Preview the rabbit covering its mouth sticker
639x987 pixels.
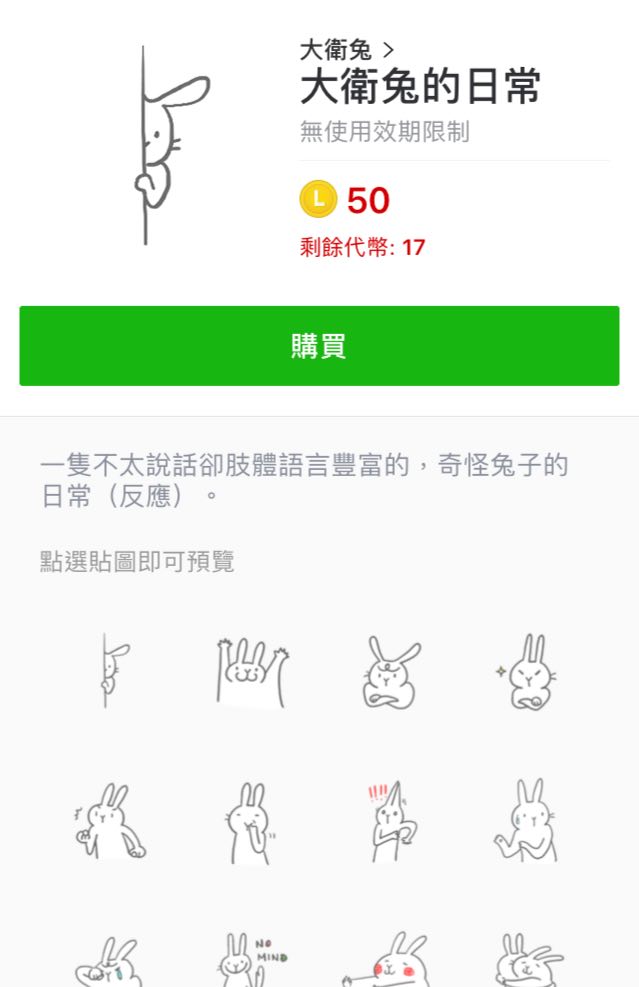click(247, 823)
